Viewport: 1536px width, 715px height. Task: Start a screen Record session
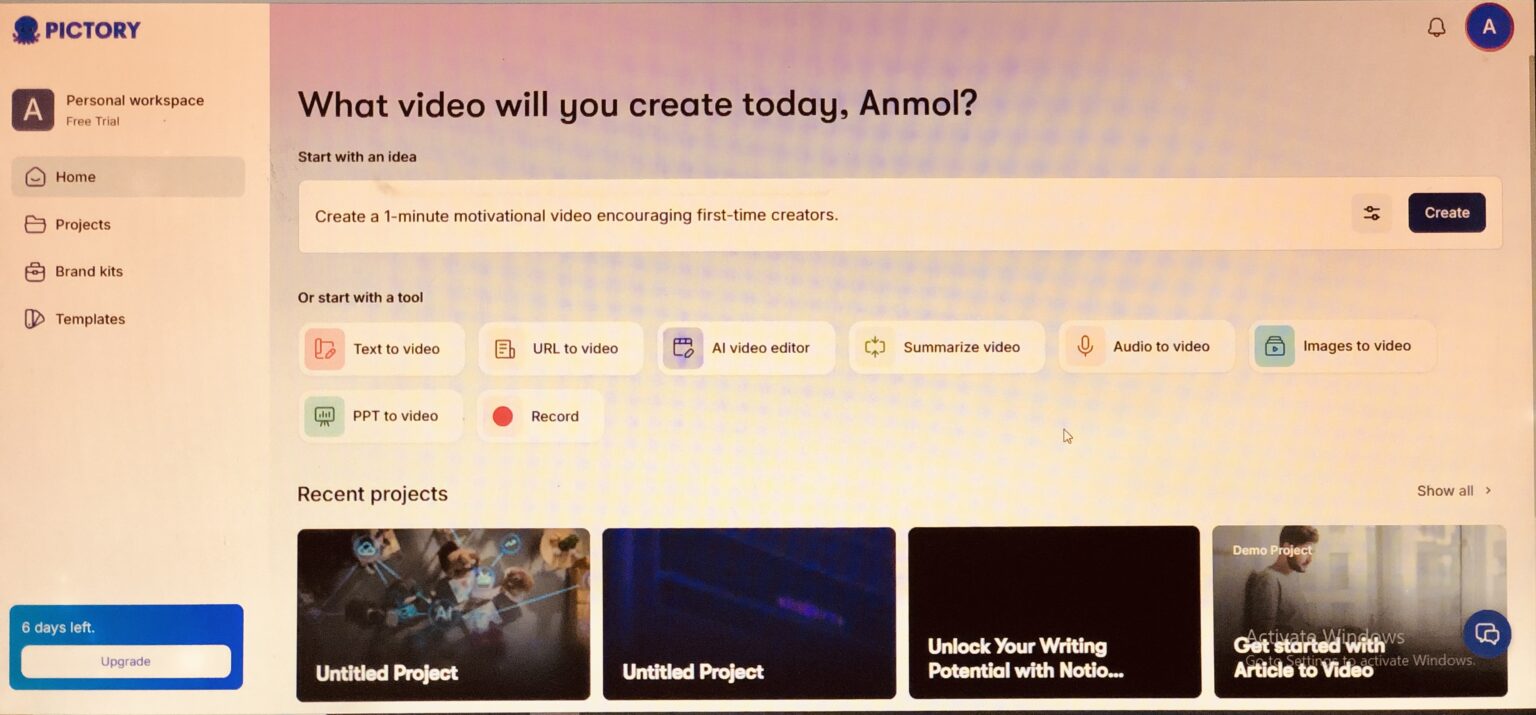(540, 416)
